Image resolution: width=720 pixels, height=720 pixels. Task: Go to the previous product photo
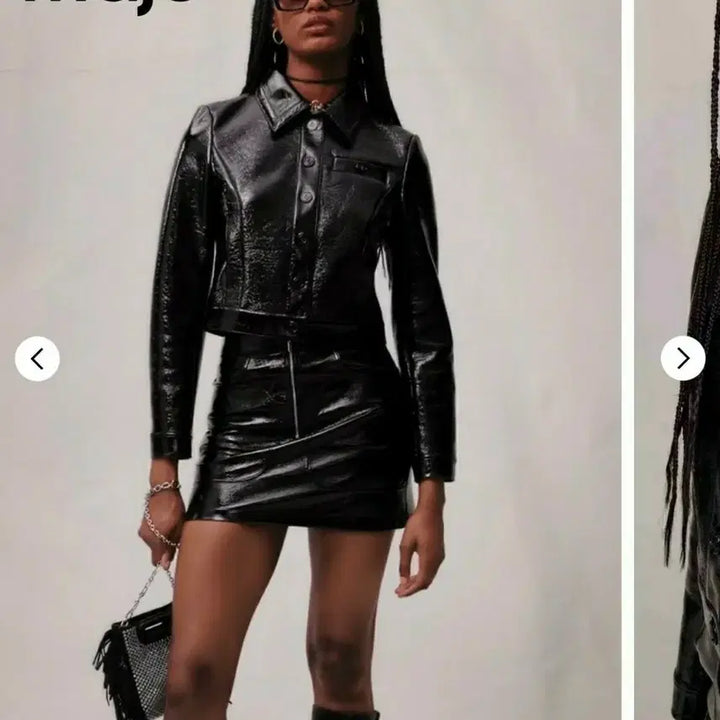37,358
